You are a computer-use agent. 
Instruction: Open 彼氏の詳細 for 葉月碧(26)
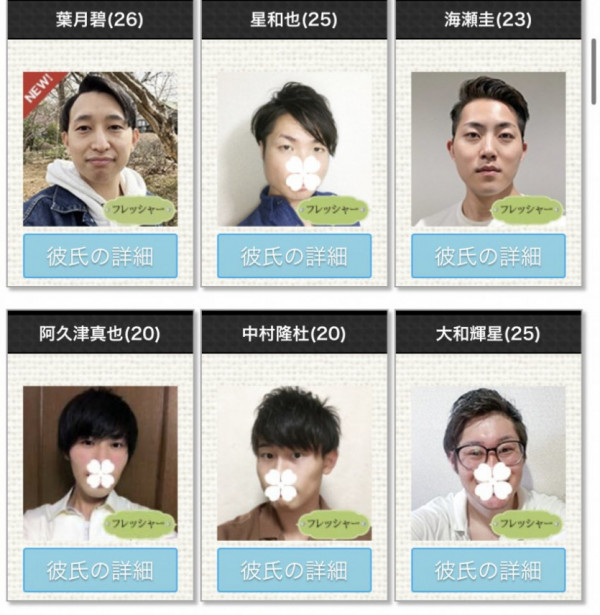100,256
